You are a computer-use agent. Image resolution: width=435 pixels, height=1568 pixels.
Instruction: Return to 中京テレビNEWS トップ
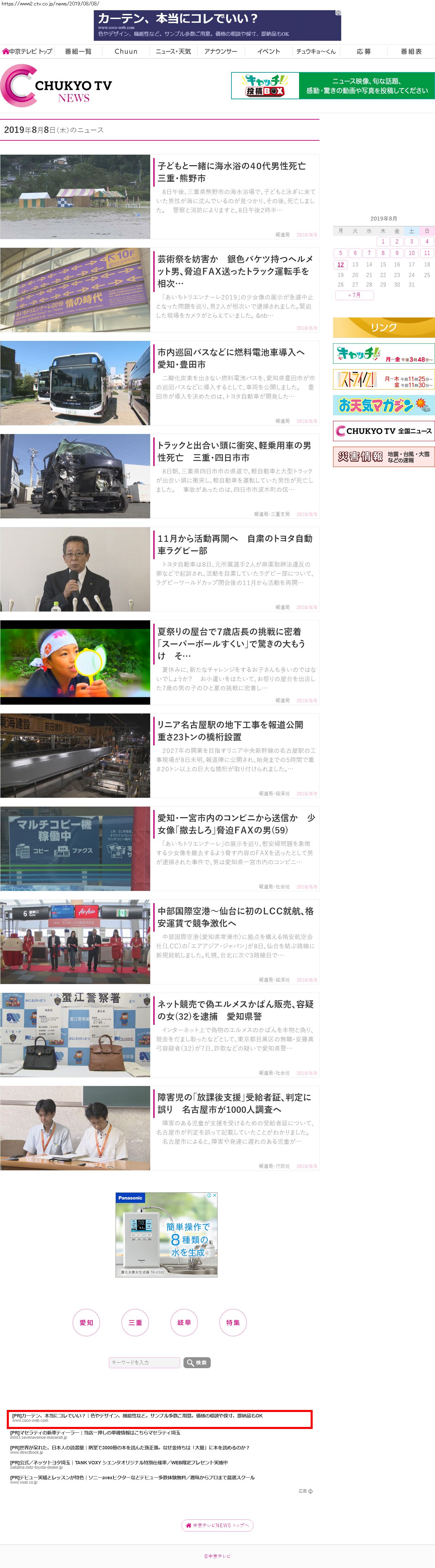tap(217, 1525)
